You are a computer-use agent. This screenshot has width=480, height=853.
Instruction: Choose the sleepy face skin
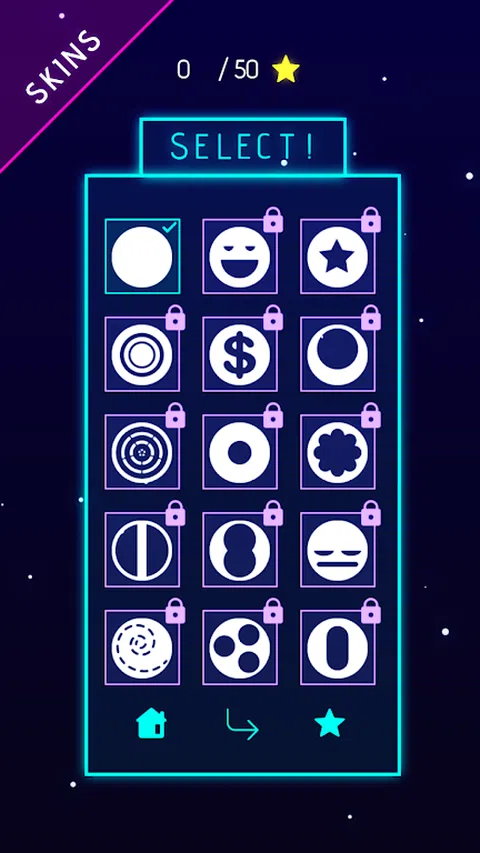pos(337,550)
